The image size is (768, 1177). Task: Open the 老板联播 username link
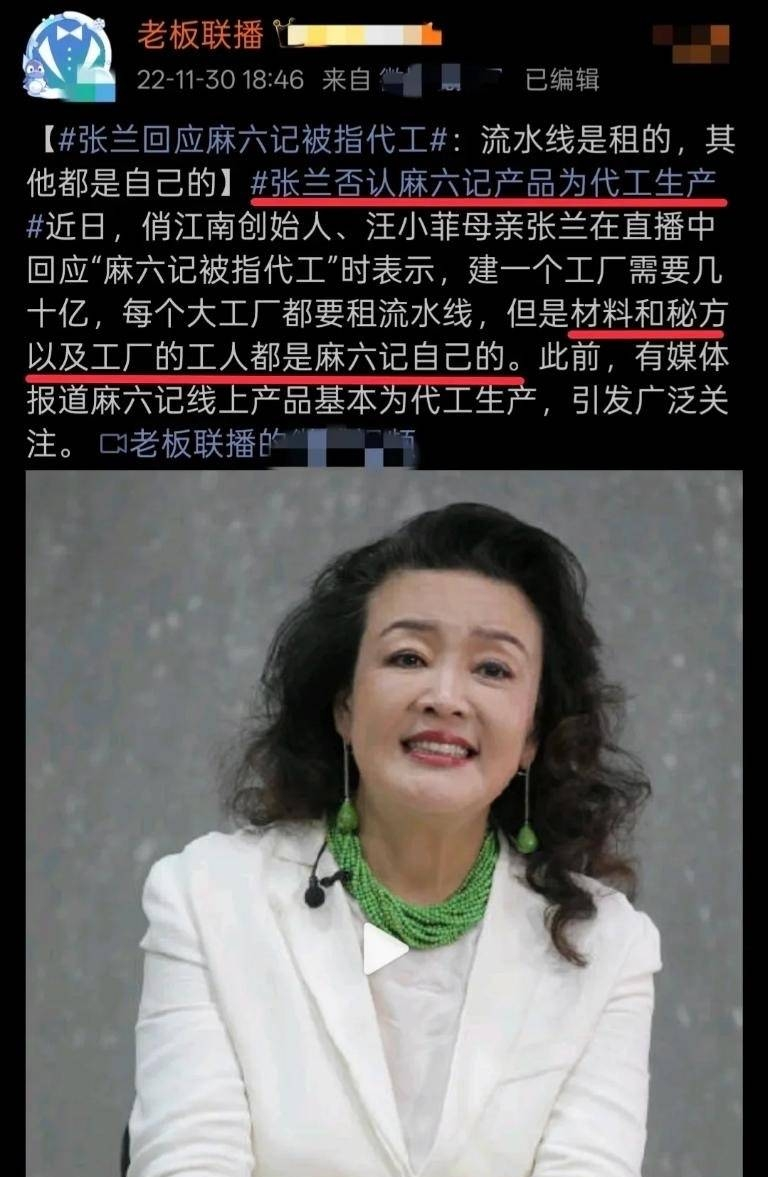click(x=200, y=34)
